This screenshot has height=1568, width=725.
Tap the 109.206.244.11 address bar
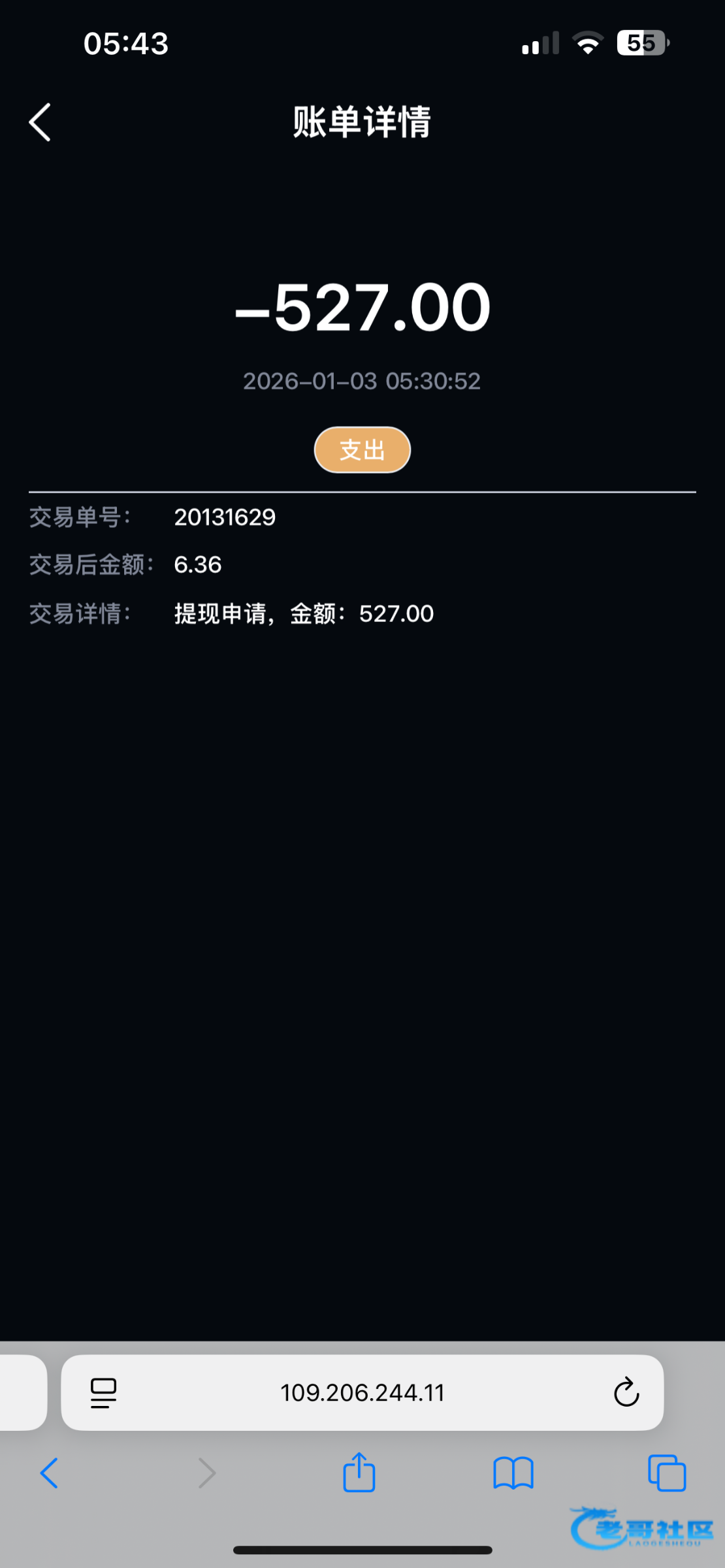[362, 1392]
